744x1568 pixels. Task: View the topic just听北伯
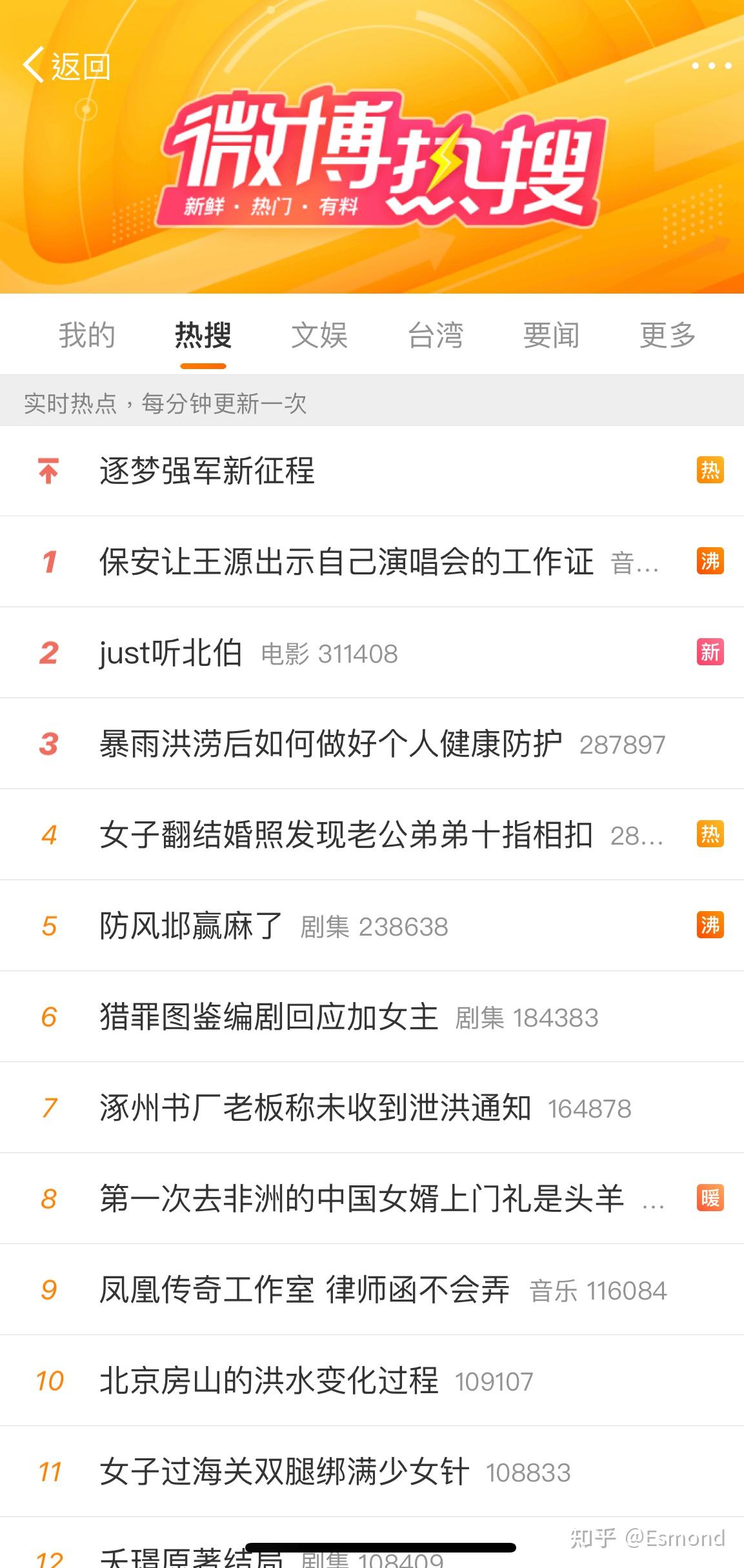[372, 652]
